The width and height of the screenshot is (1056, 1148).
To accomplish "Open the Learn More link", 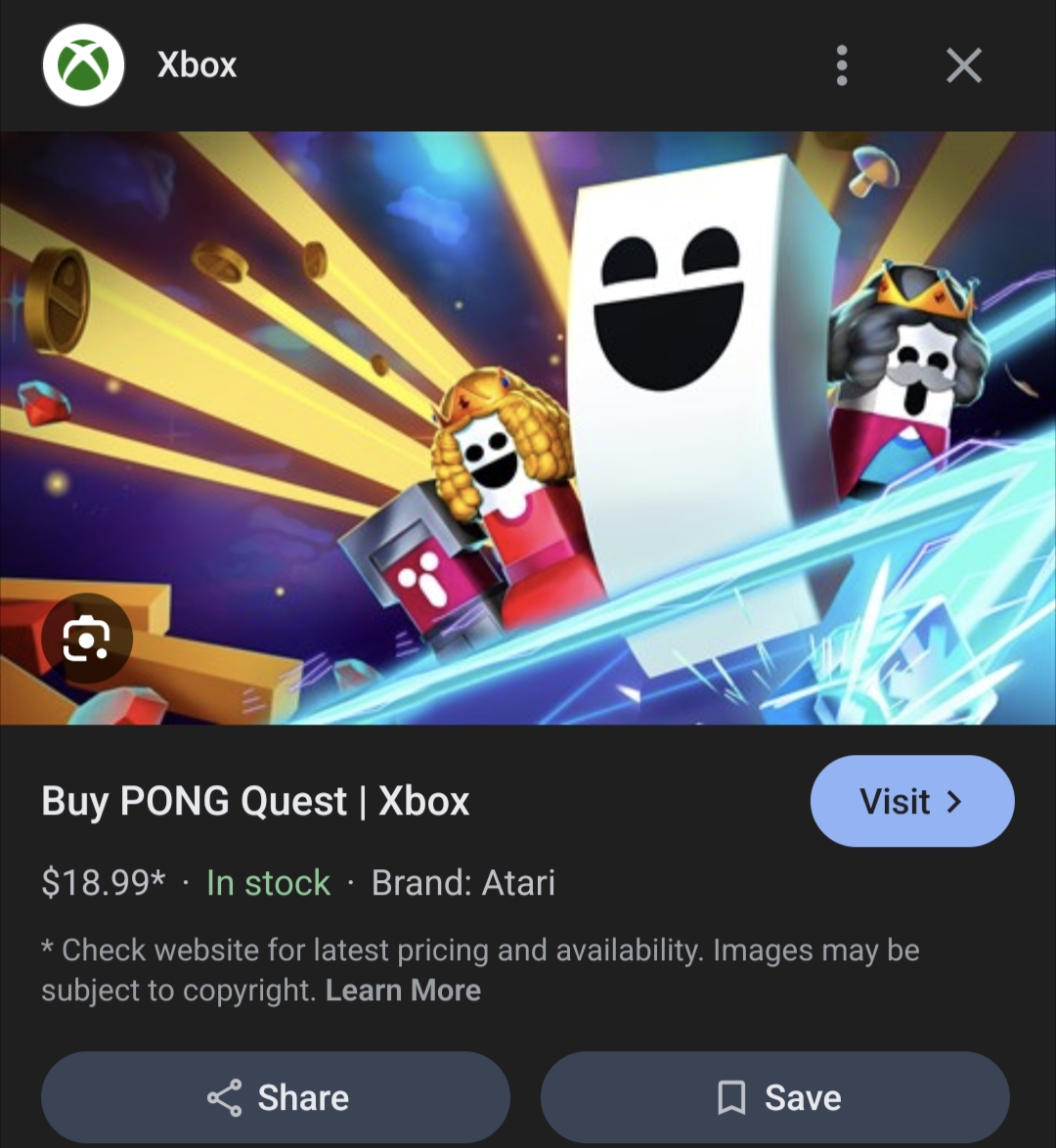I will (x=403, y=991).
